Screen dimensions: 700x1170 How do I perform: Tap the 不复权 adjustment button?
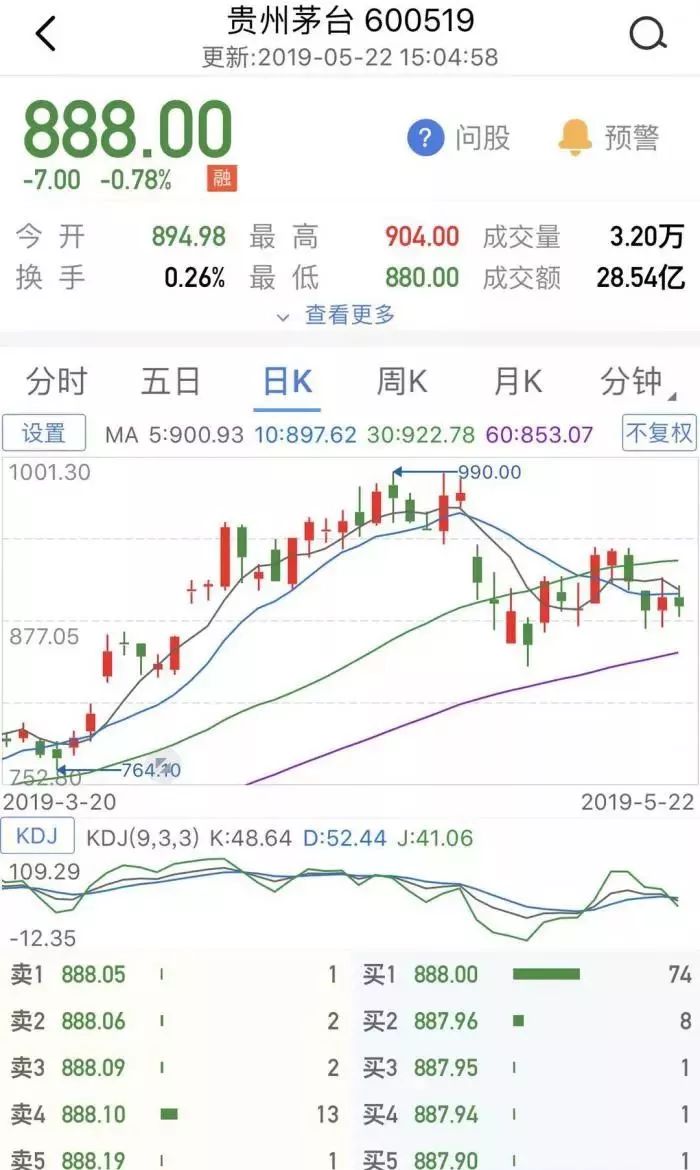click(659, 433)
